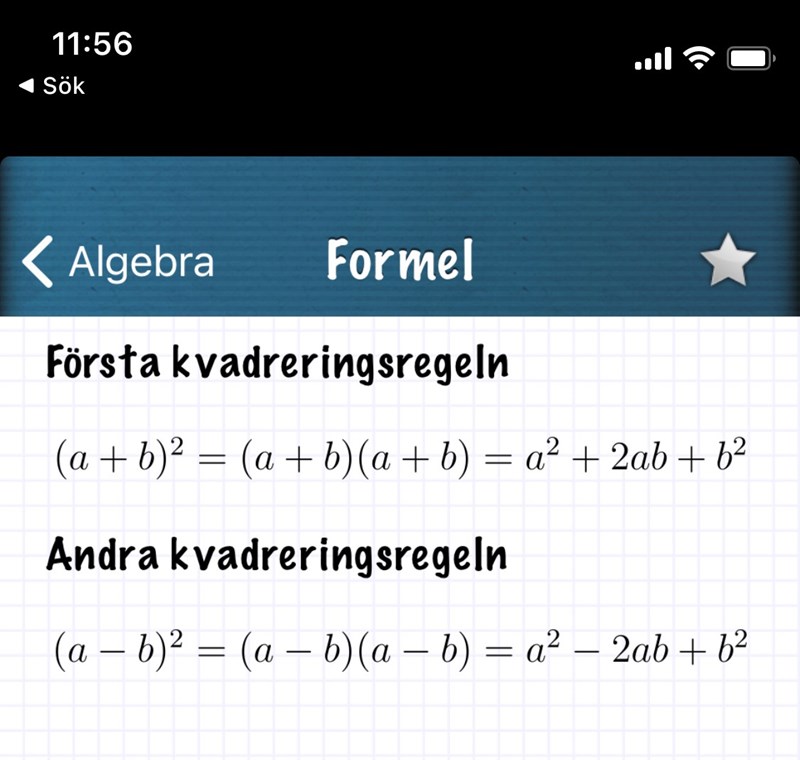Return to the Sök app via the status bar
The image size is (800, 760).
52,86
